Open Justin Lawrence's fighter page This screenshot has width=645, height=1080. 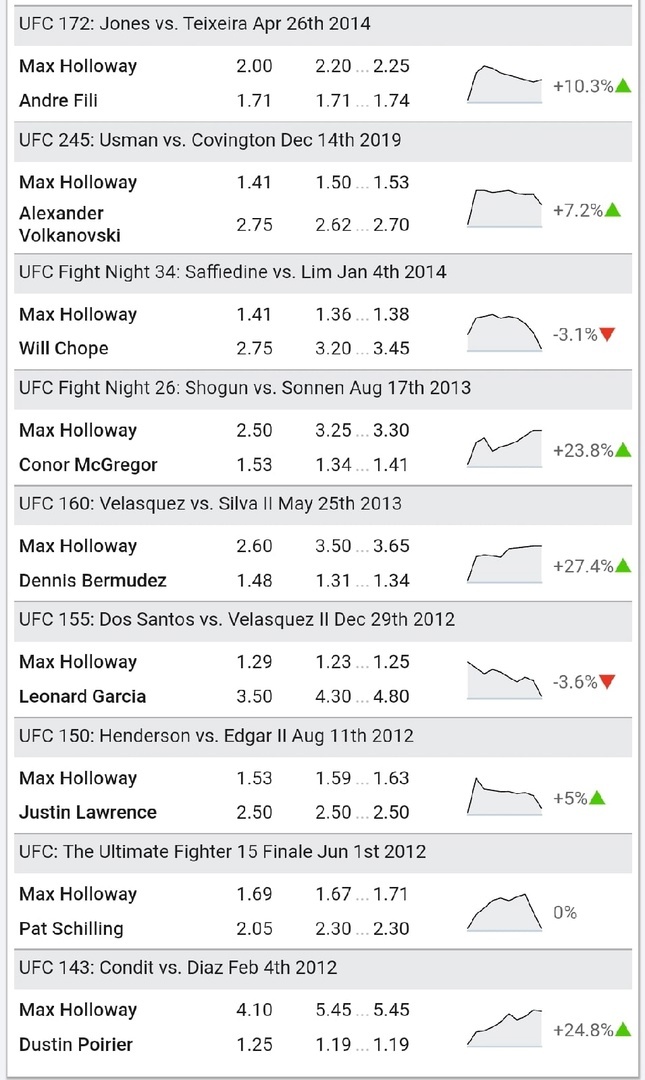tap(88, 812)
